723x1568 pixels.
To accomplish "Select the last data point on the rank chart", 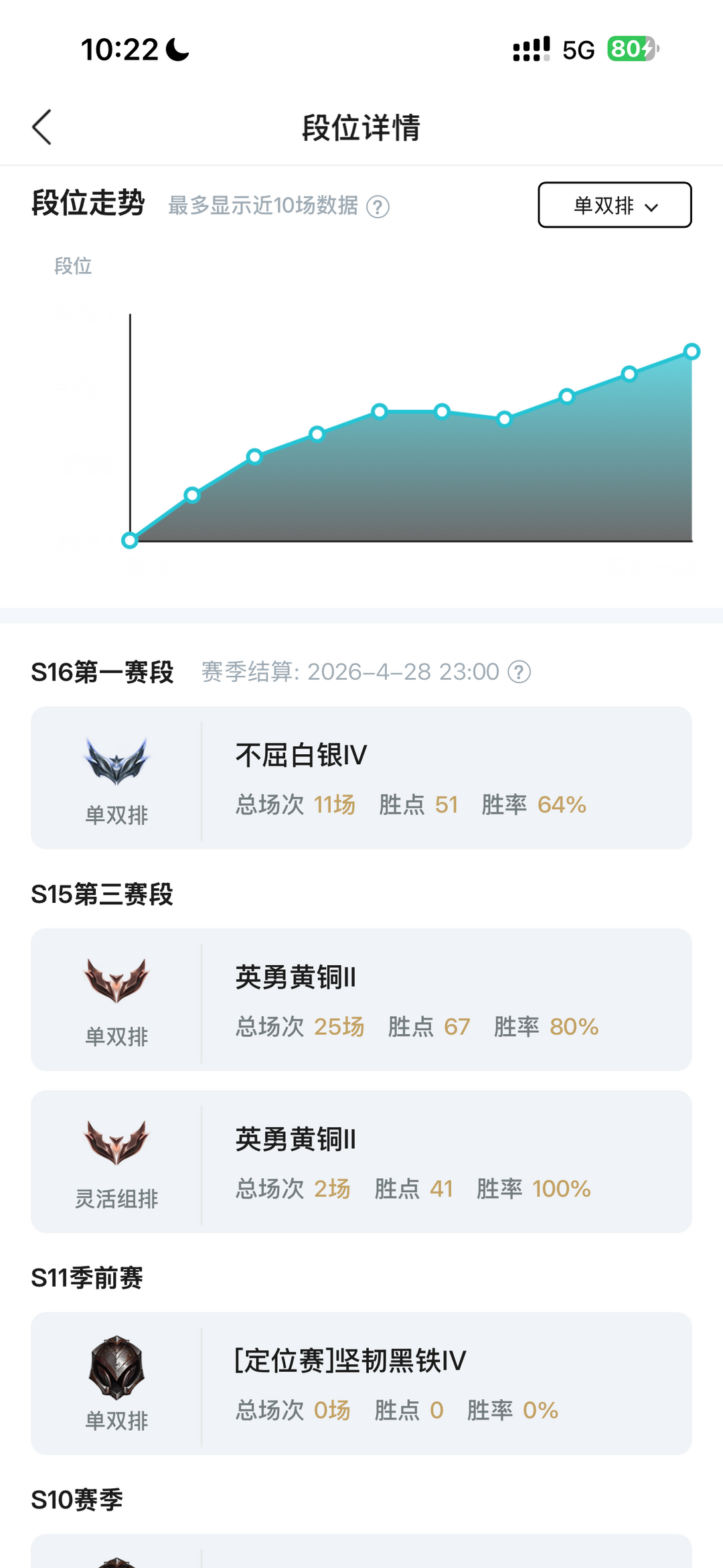I will tap(692, 352).
